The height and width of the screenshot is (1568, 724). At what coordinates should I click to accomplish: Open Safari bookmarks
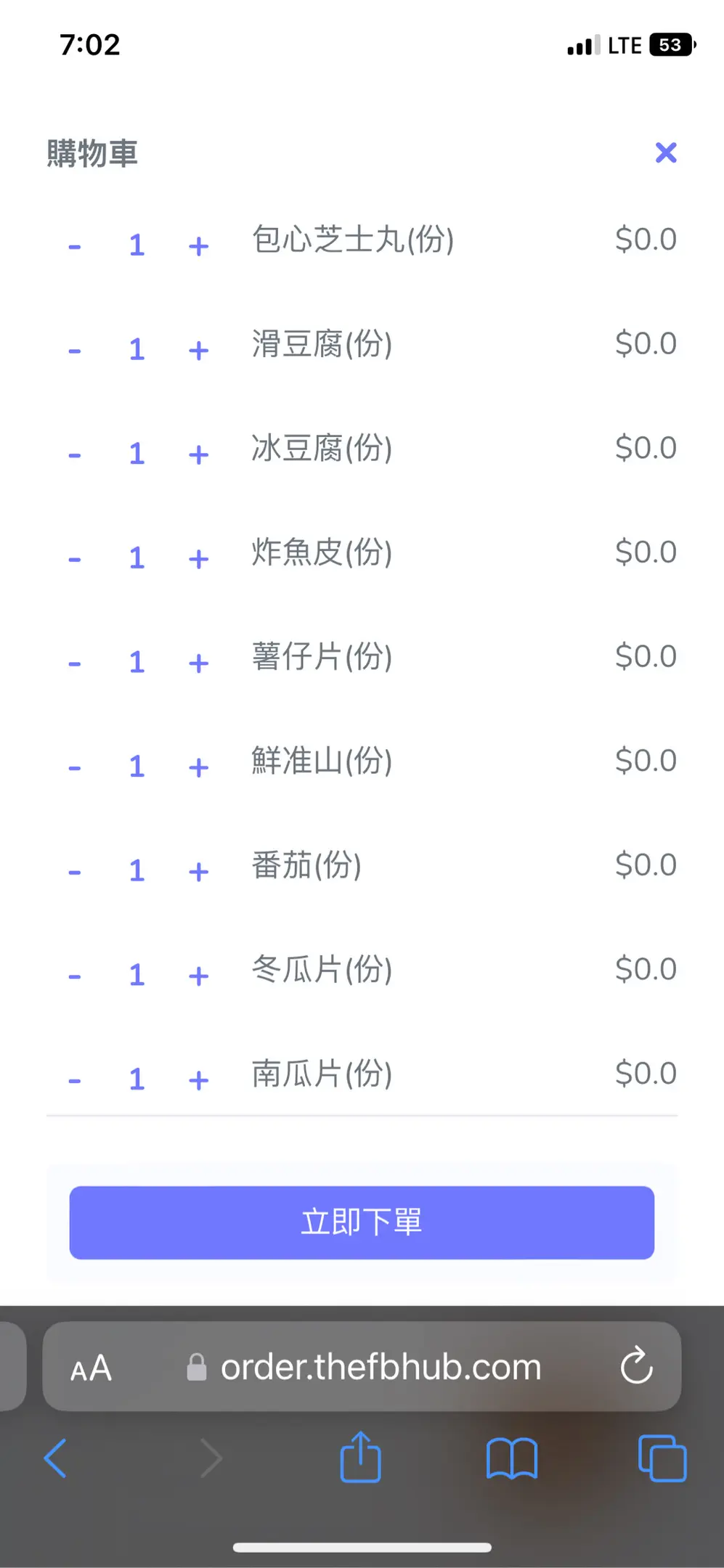[x=512, y=1458]
